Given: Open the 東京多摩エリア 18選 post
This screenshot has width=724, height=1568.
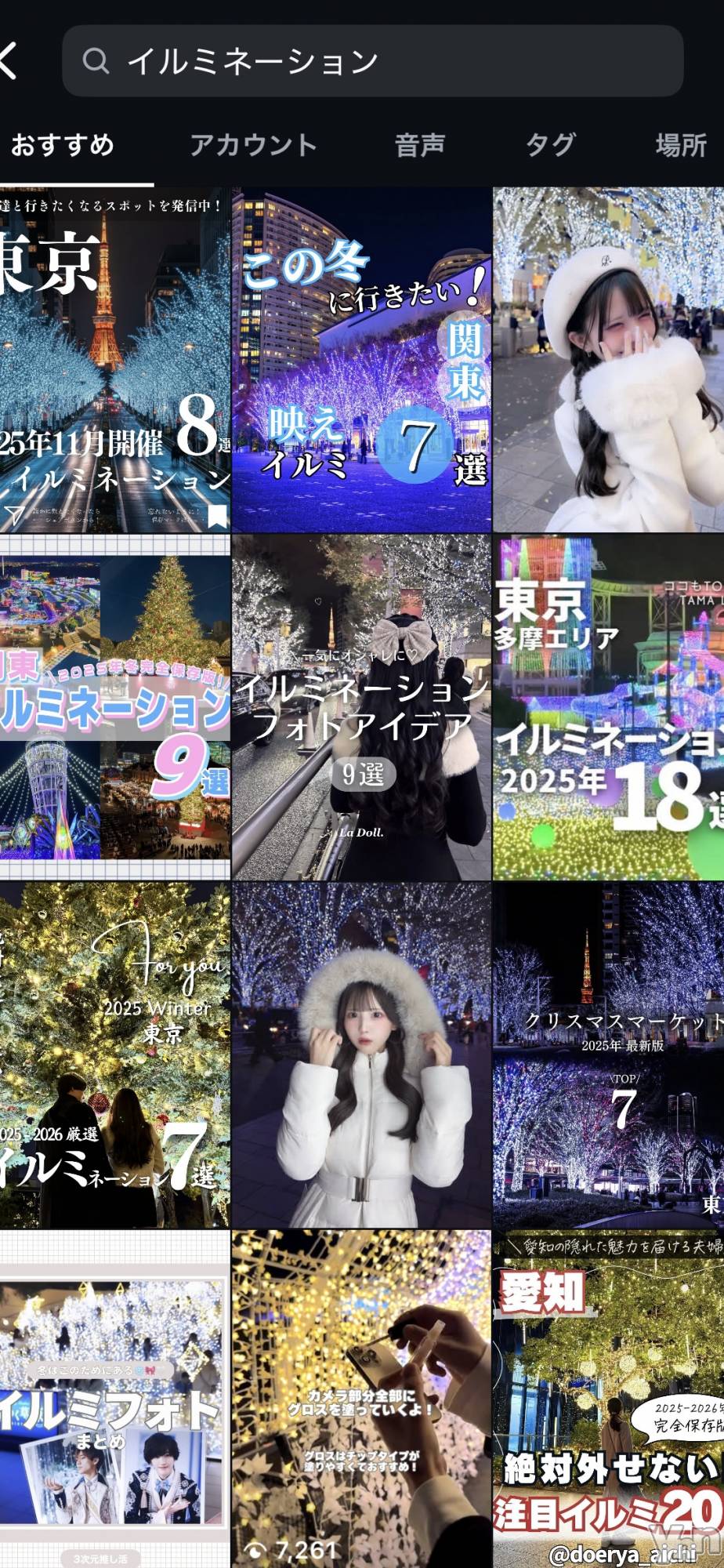Looking at the screenshot, I should point(608,707).
